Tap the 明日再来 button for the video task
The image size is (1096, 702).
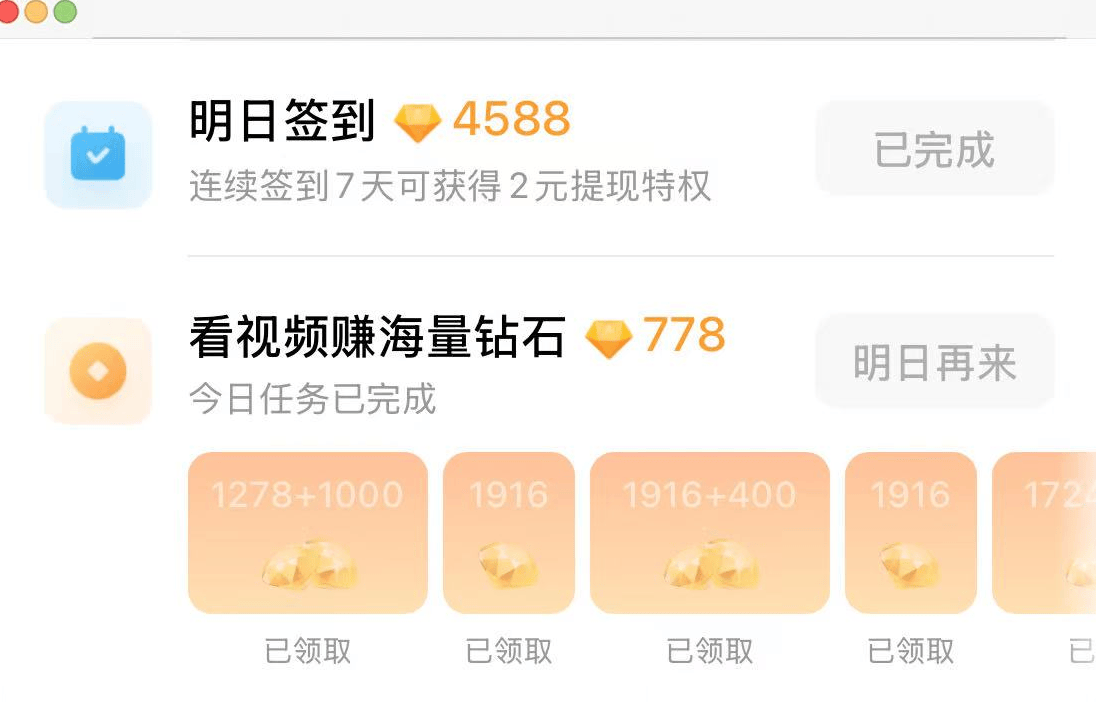point(934,362)
